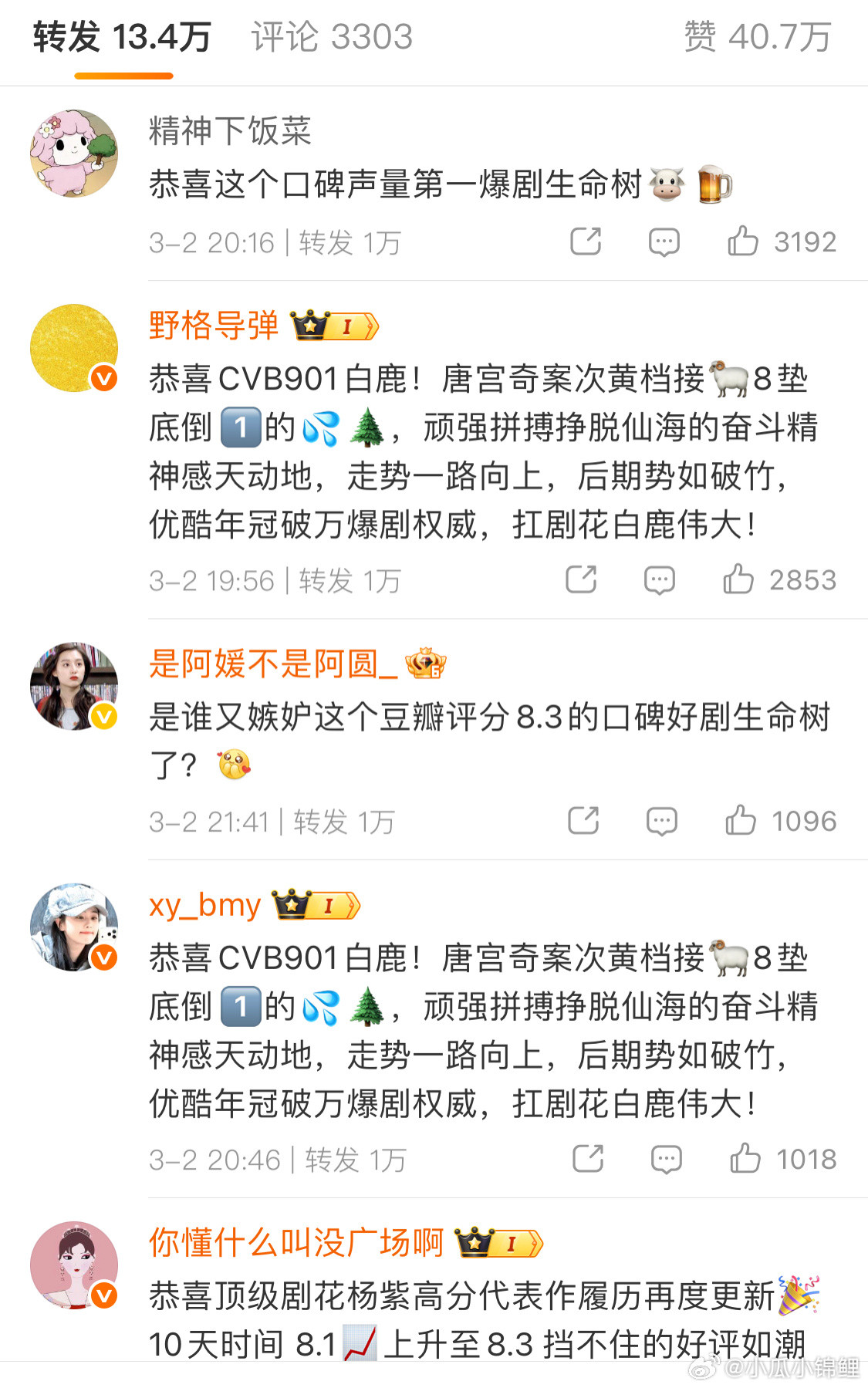Click the orange V badge on 野格导弹's avatar
868x1388 pixels.
tap(103, 378)
